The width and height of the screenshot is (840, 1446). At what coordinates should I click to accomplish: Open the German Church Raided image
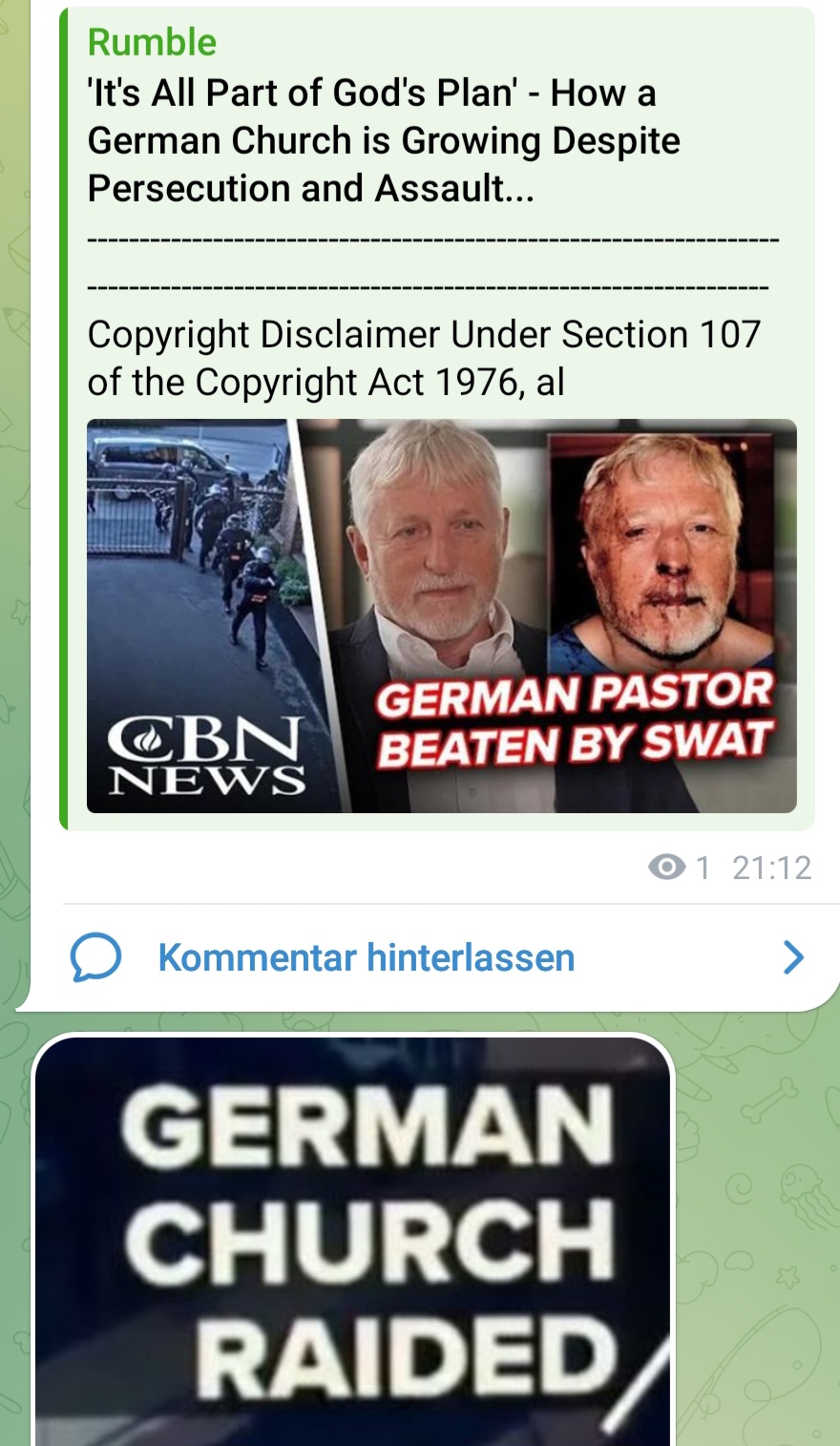pyautogui.click(x=353, y=1239)
